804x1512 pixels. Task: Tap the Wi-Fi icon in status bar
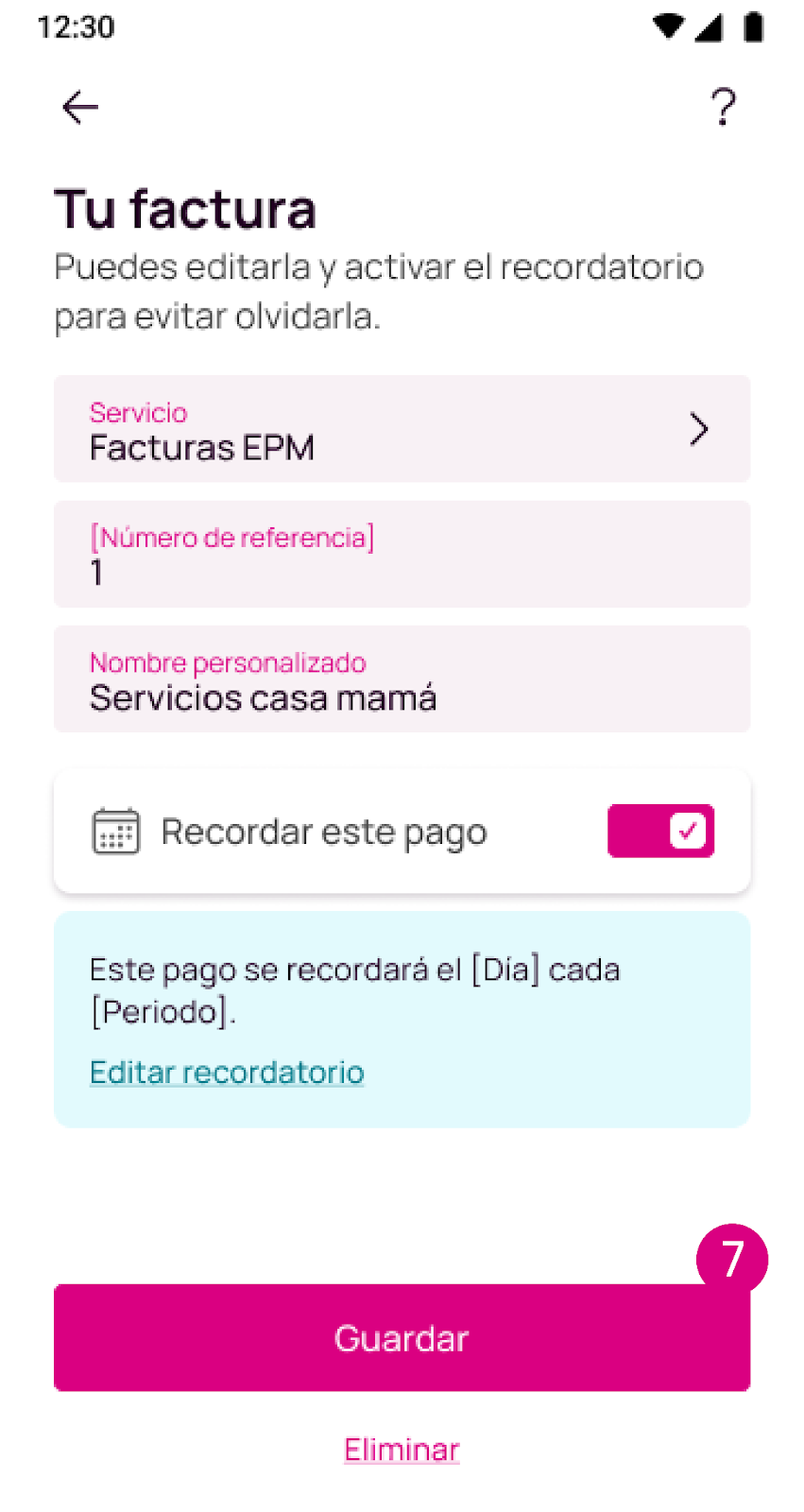click(667, 27)
